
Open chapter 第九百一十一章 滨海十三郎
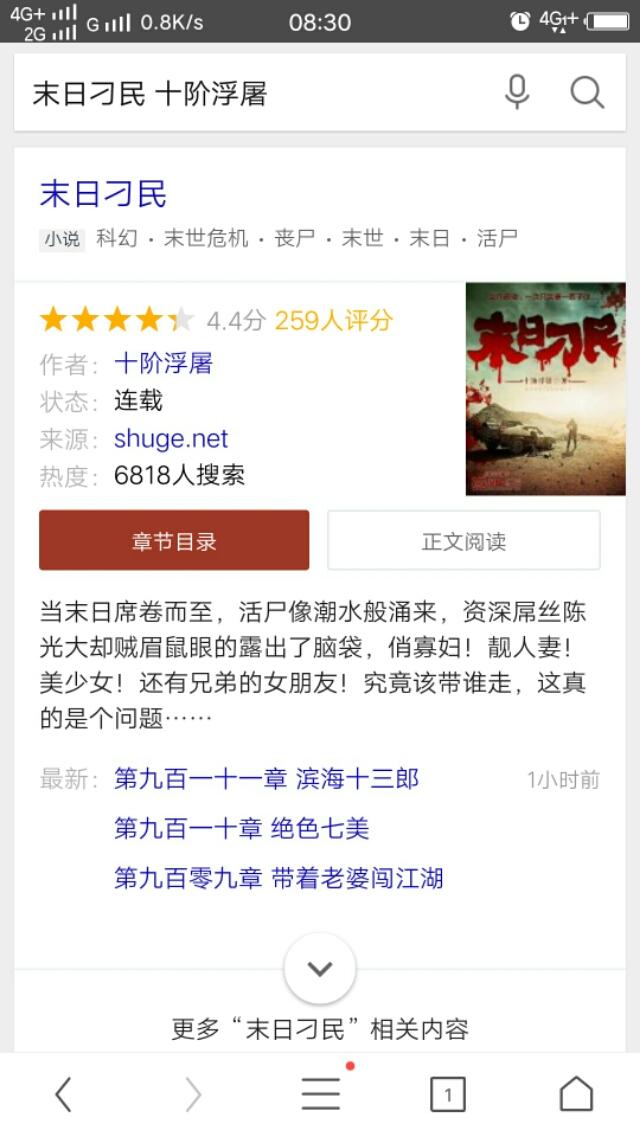(x=267, y=779)
